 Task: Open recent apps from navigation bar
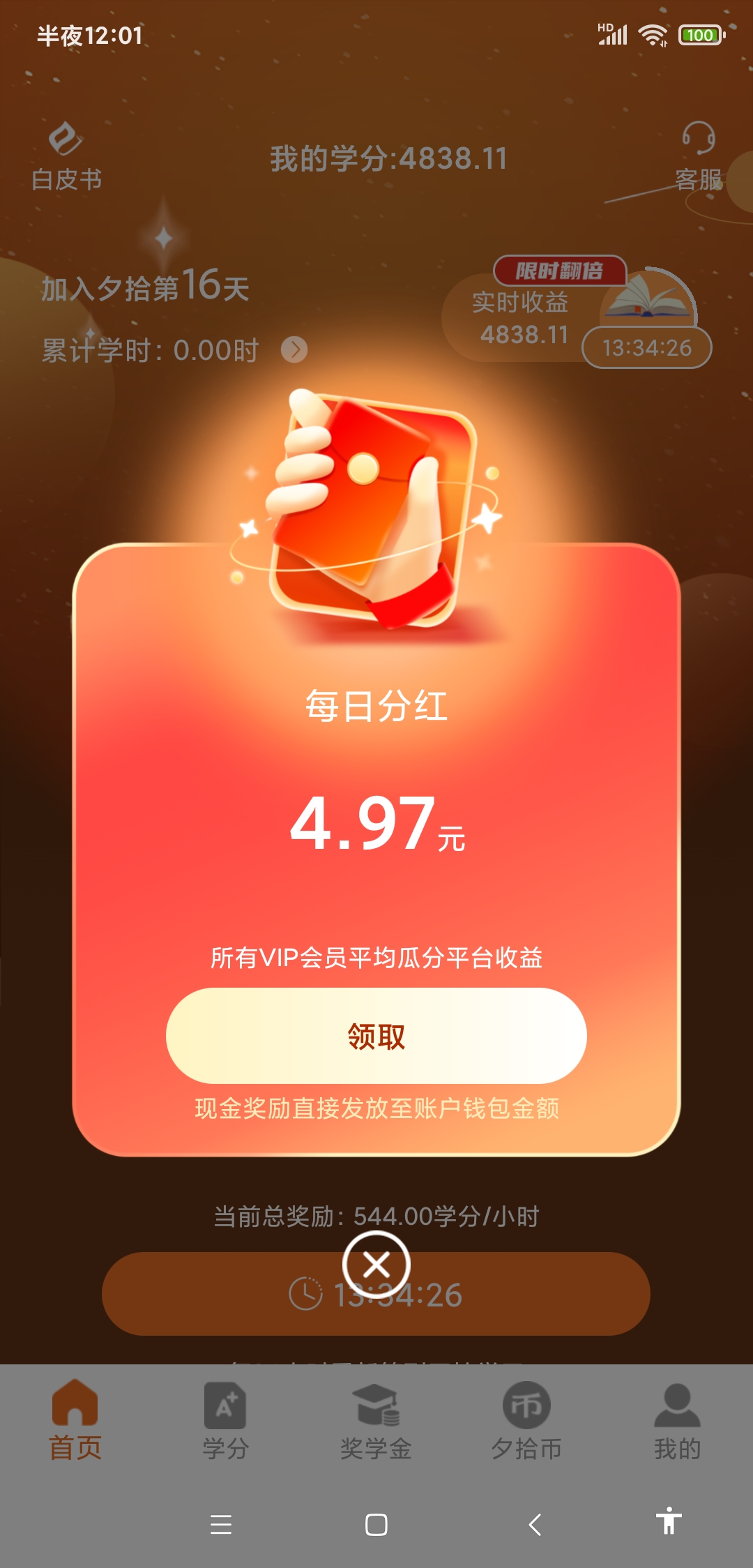click(221, 1525)
